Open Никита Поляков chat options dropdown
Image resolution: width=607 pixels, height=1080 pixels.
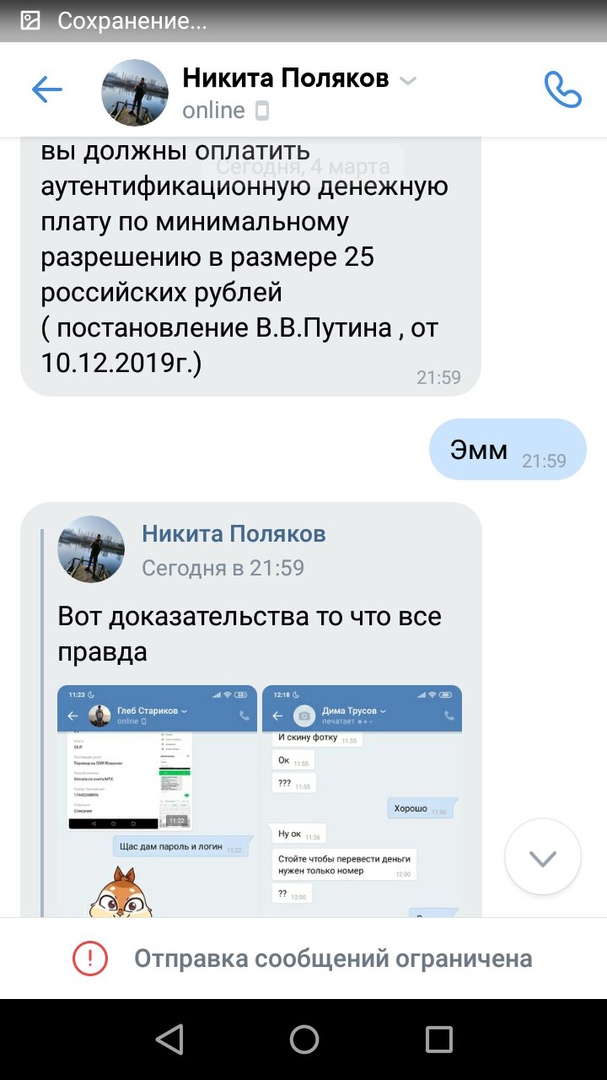pyautogui.click(x=407, y=80)
